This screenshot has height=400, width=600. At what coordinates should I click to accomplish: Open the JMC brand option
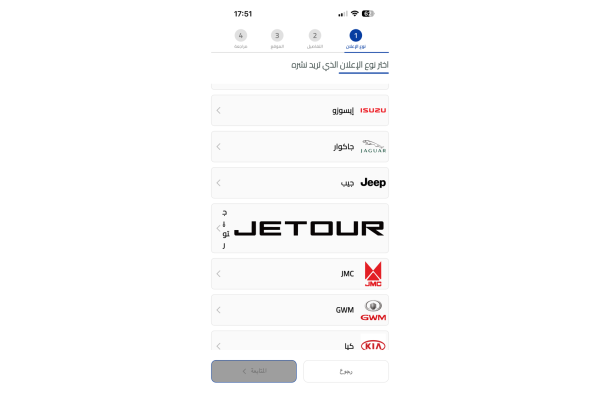pos(300,273)
